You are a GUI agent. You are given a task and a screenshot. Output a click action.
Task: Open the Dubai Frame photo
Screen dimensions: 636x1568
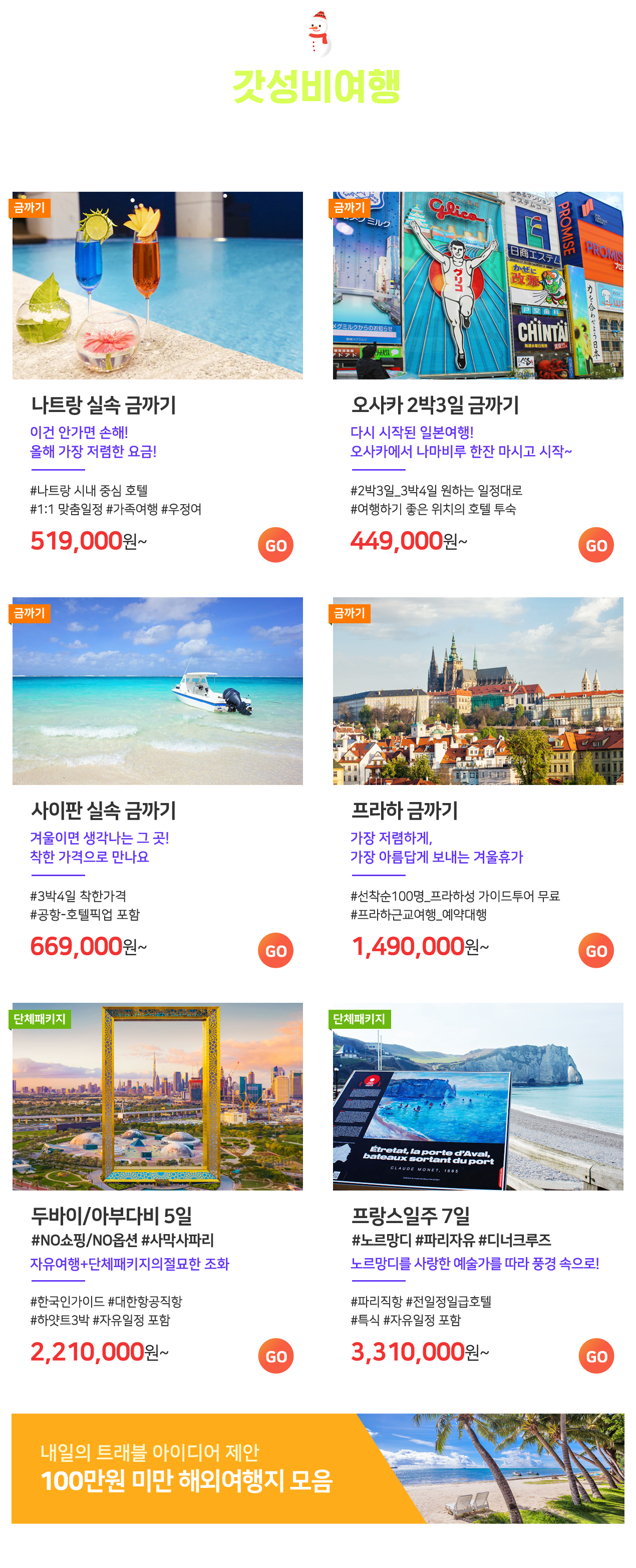pyautogui.click(x=158, y=1096)
